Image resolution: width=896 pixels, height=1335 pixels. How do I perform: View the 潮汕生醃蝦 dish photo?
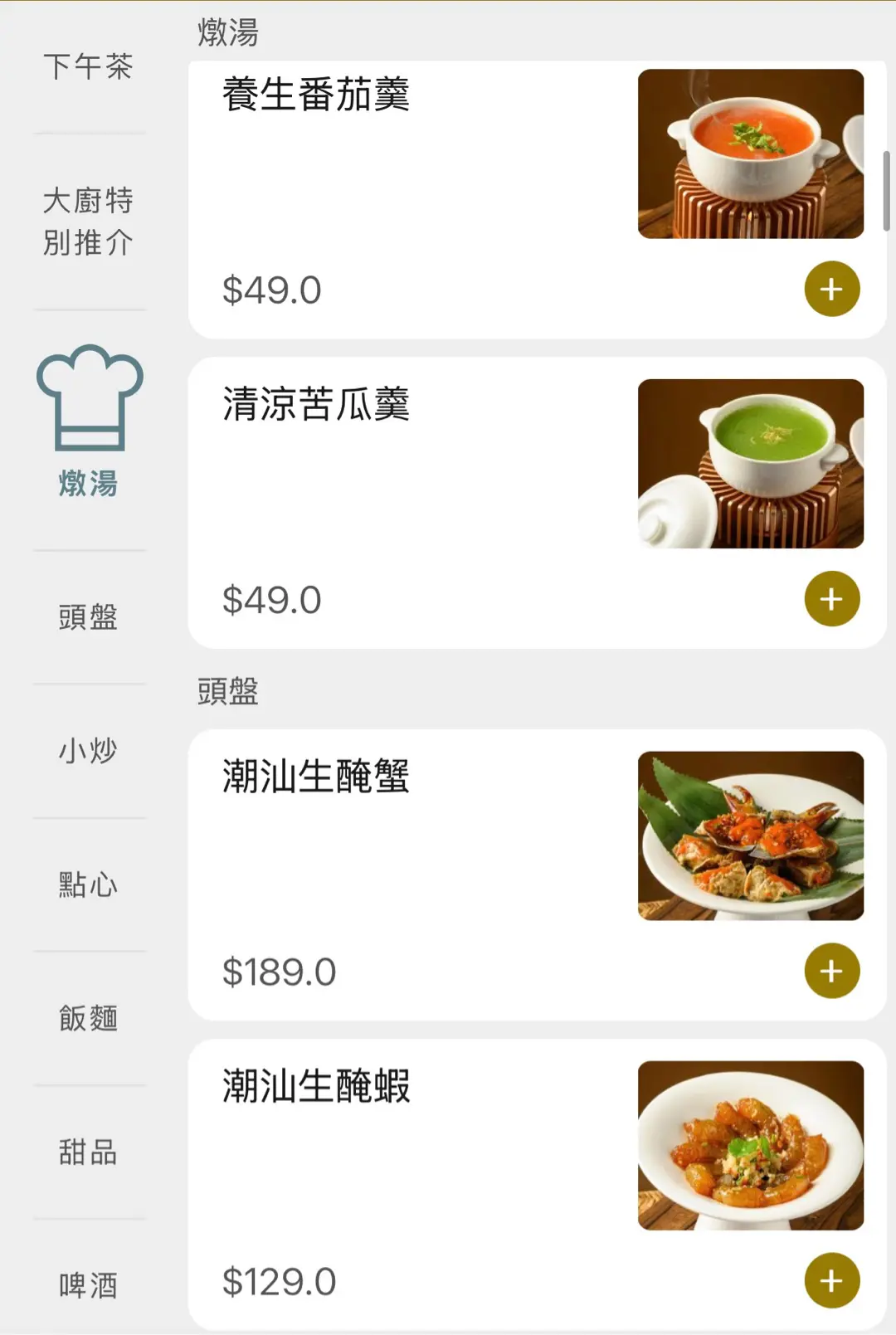[x=750, y=1145]
